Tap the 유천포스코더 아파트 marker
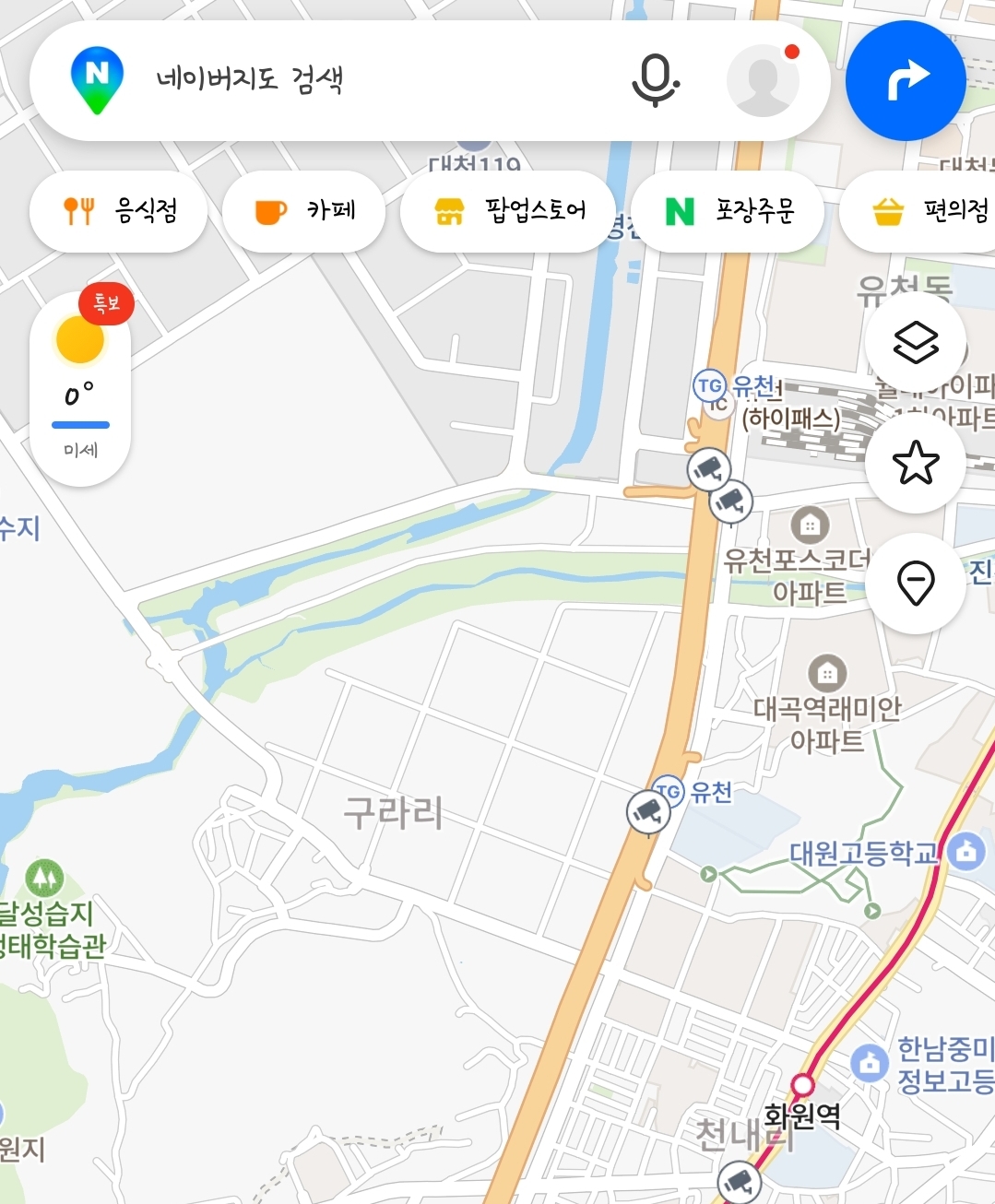Image resolution: width=995 pixels, height=1204 pixels. click(x=810, y=525)
